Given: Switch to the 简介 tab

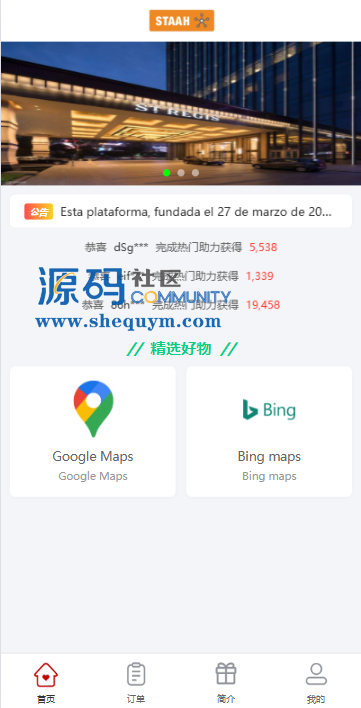Looking at the screenshot, I should click(x=226, y=682).
